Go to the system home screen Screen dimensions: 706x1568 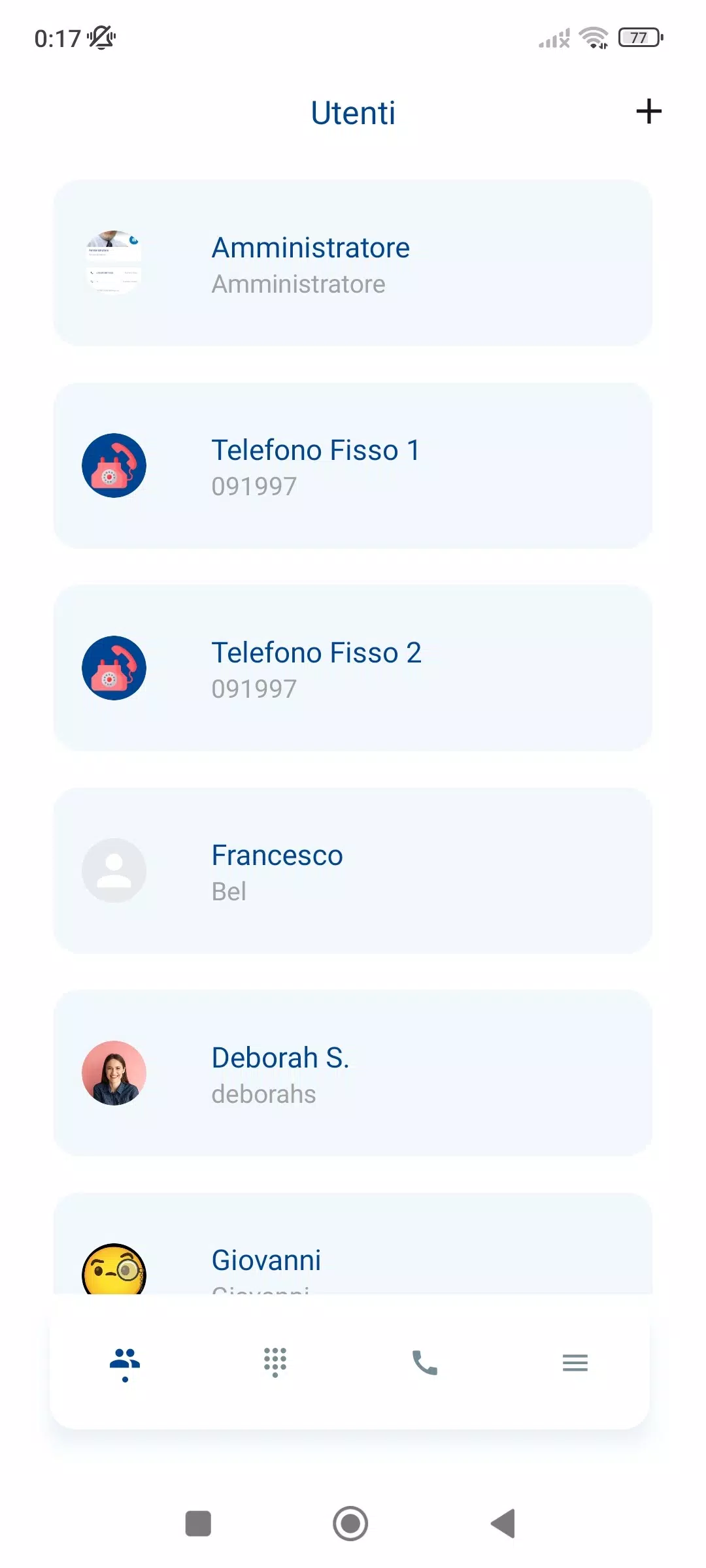pyautogui.click(x=350, y=1524)
